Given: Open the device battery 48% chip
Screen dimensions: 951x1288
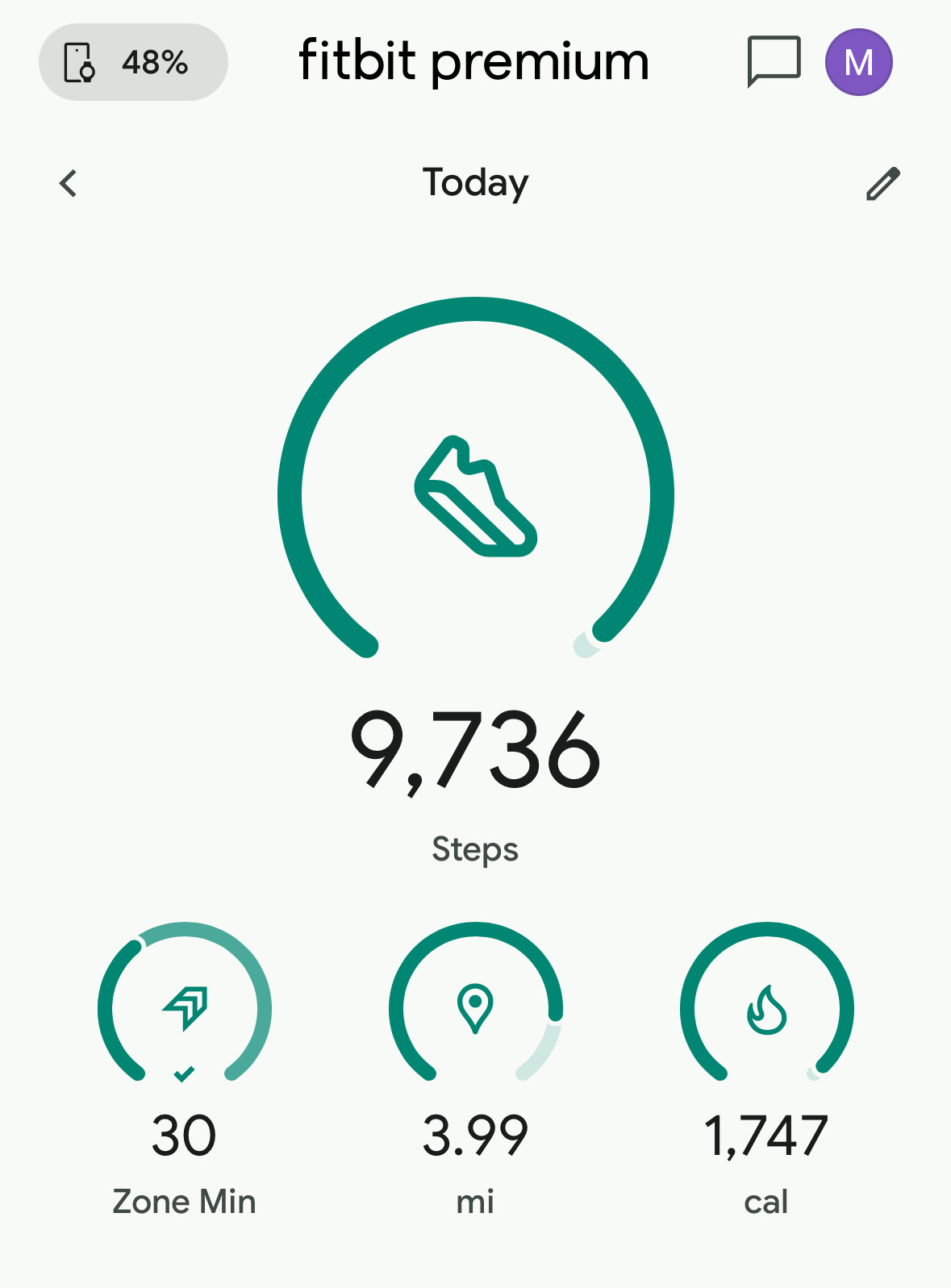Looking at the screenshot, I should 133,62.
